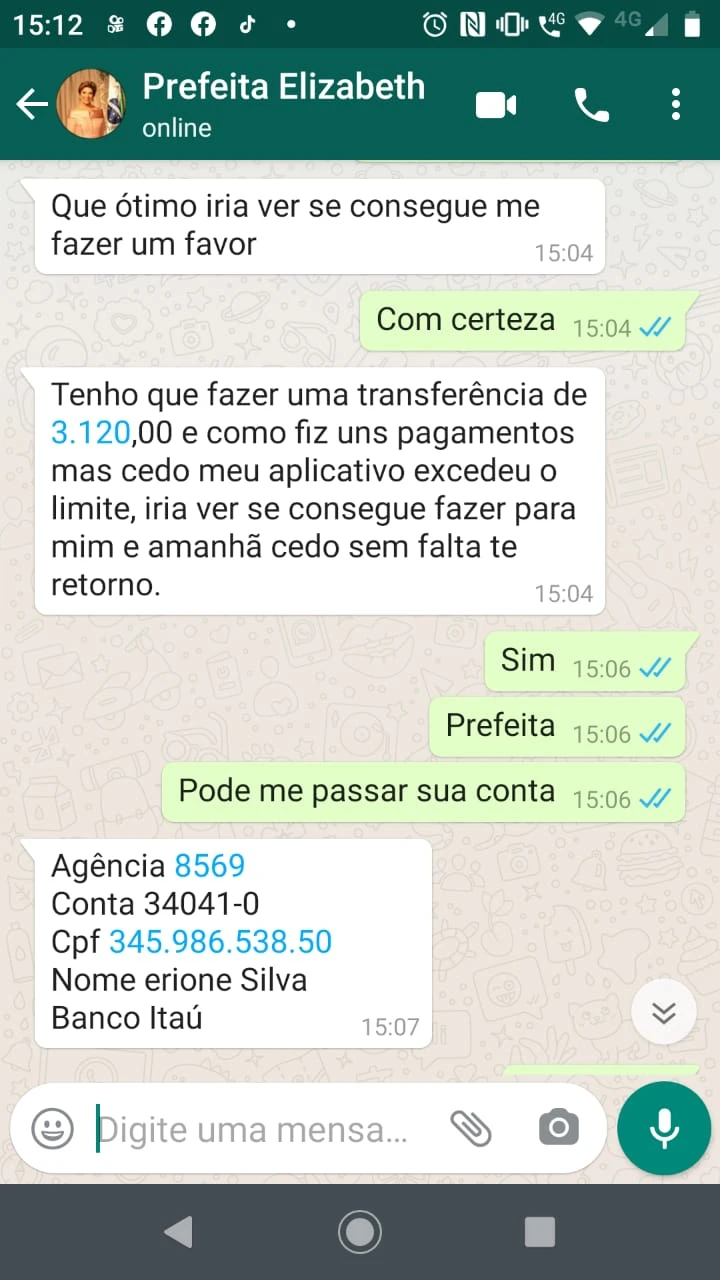720x1280 pixels.
Task: Go back to the chat list
Action: (x=31, y=104)
